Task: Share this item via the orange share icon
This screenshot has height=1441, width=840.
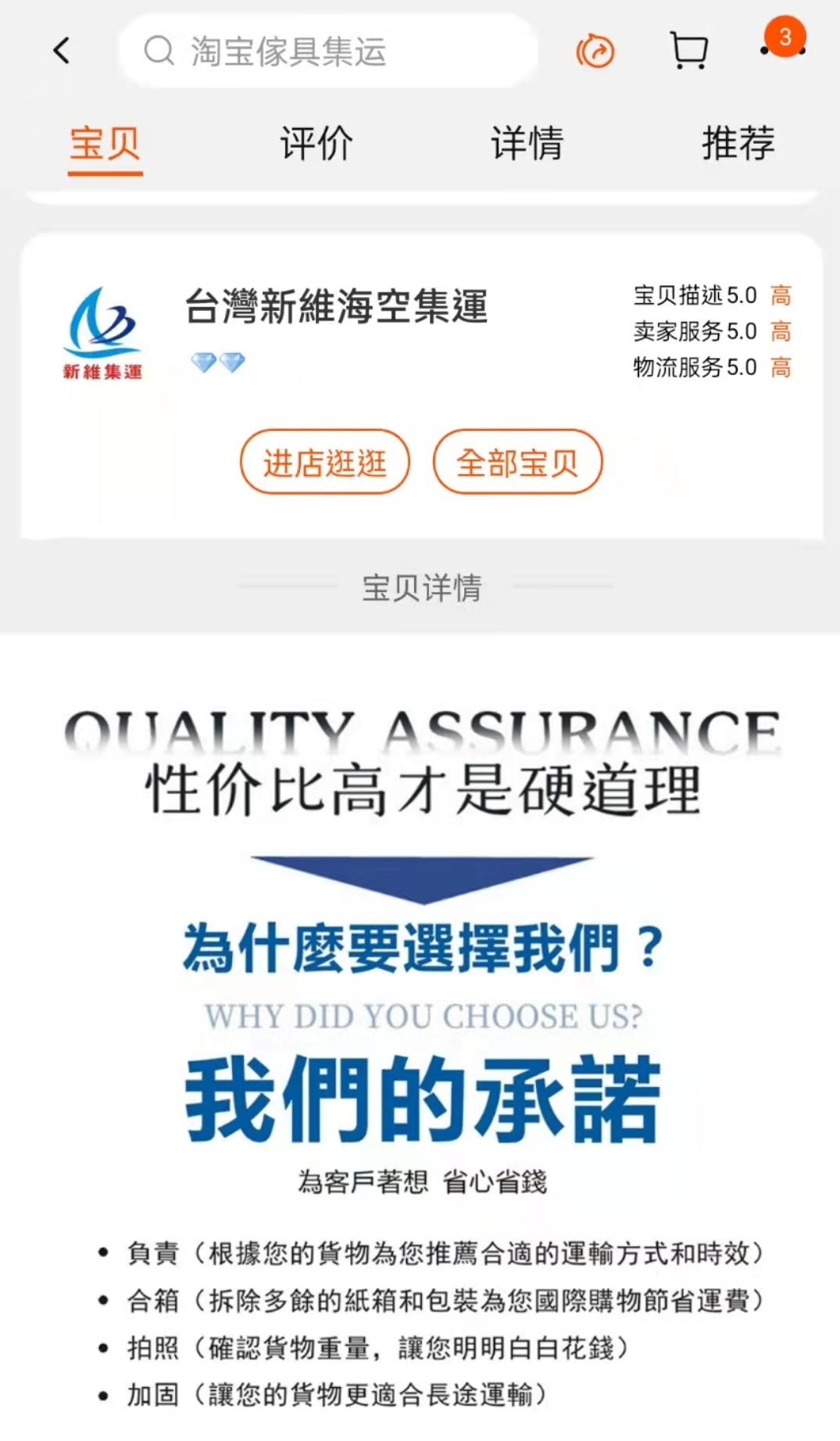Action: coord(595,52)
